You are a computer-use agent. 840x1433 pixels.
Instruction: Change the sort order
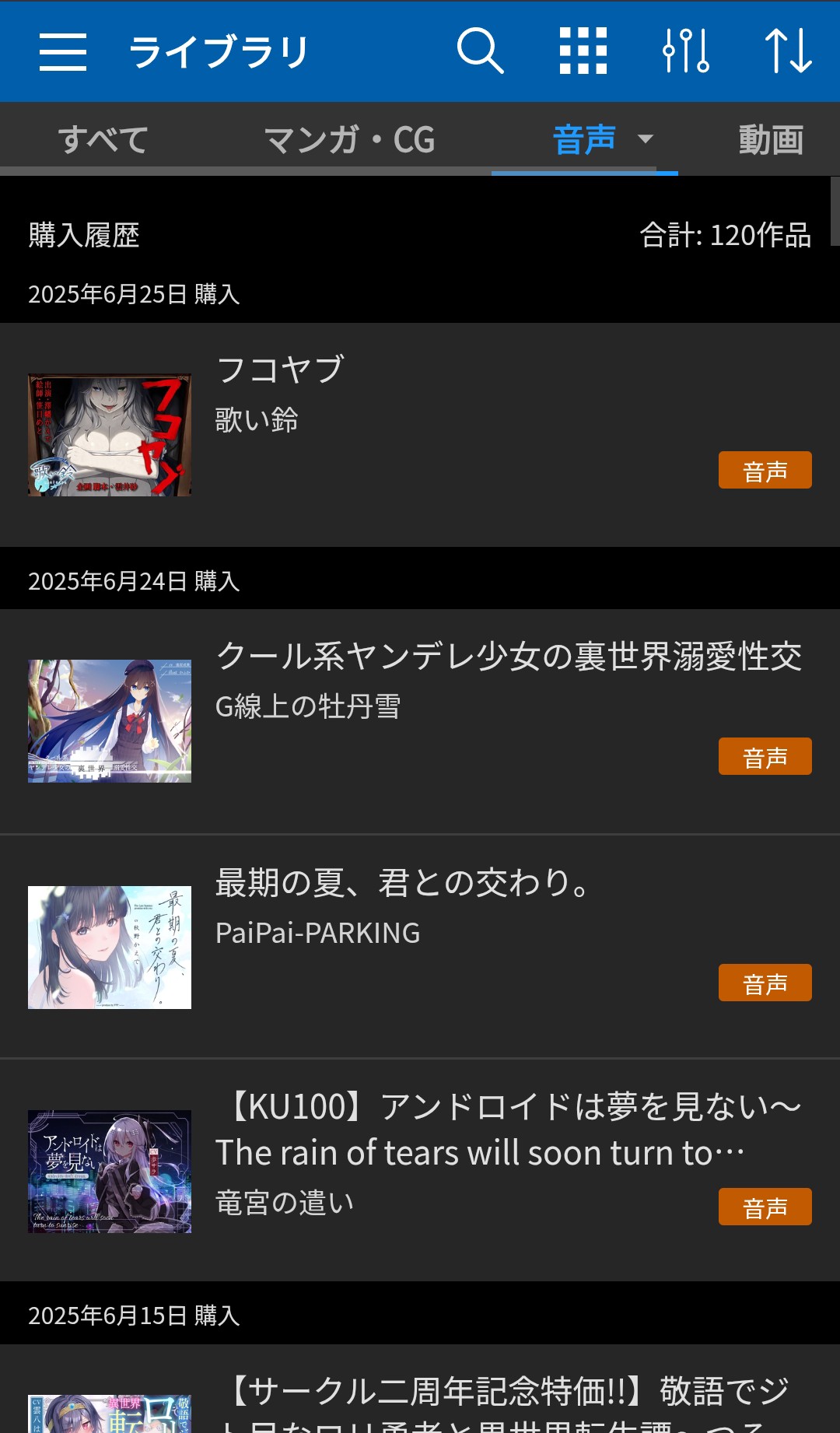[788, 52]
